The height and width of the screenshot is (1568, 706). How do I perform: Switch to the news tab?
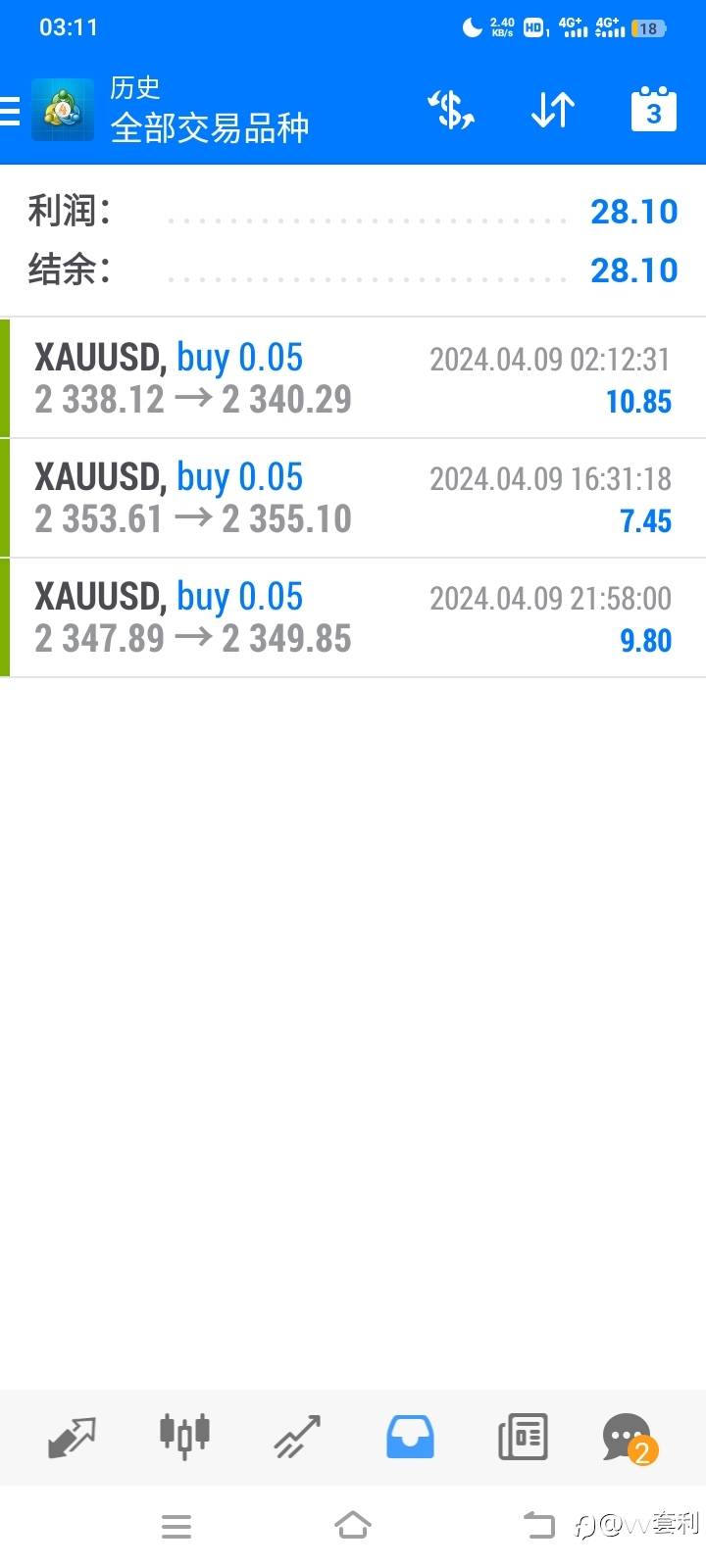(x=523, y=1438)
